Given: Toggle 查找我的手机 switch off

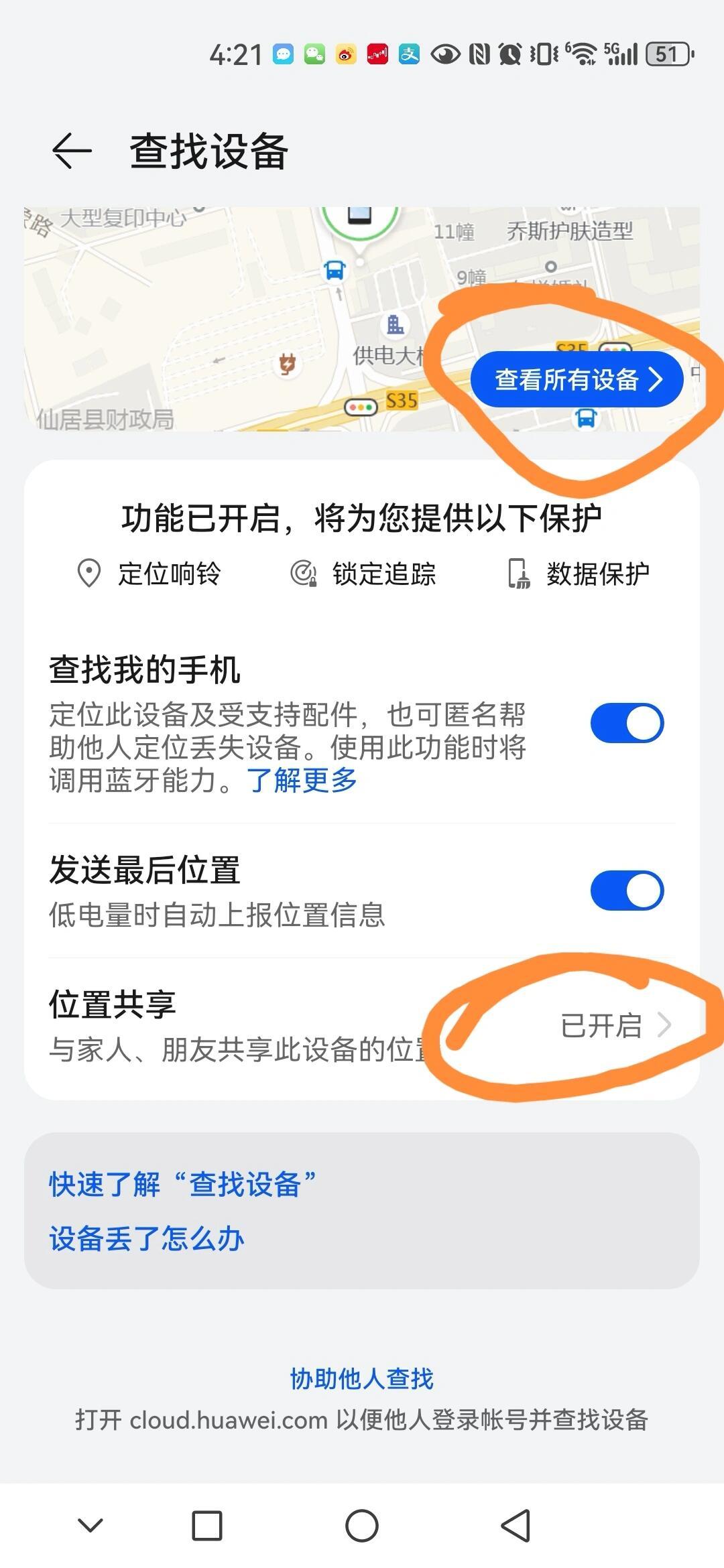Looking at the screenshot, I should pos(627,723).
